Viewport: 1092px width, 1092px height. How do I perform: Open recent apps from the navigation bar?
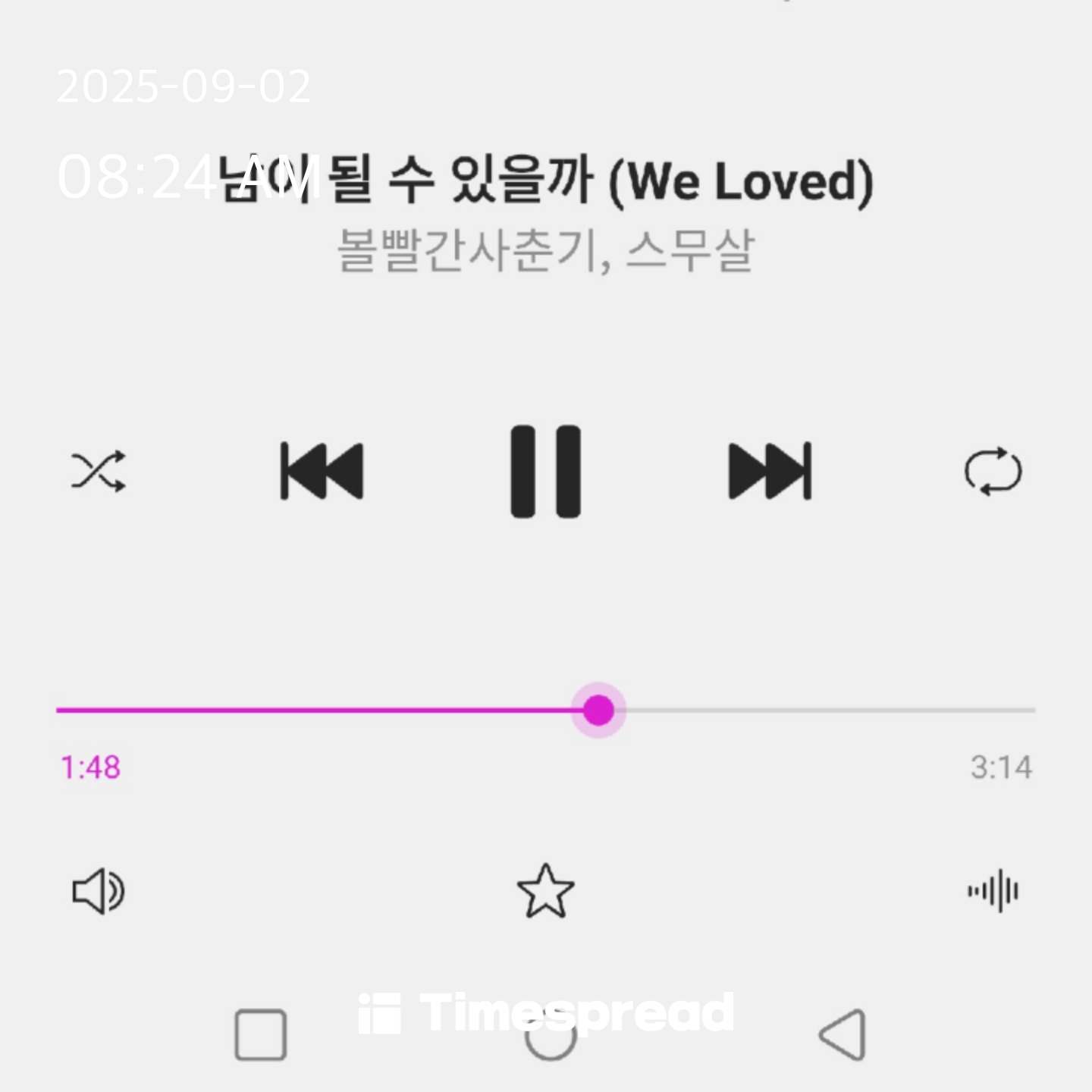point(261,1034)
